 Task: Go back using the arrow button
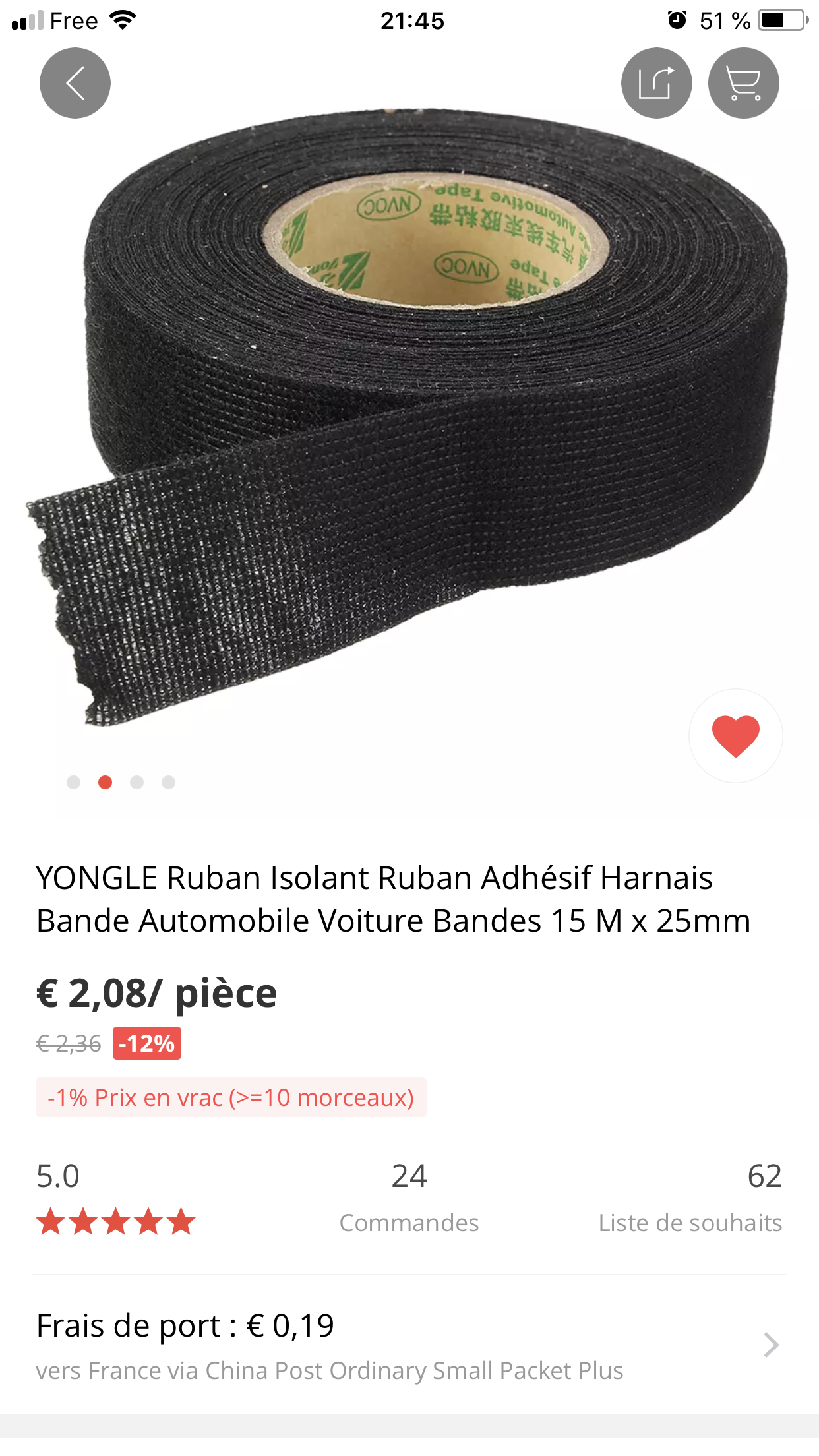pos(75,83)
